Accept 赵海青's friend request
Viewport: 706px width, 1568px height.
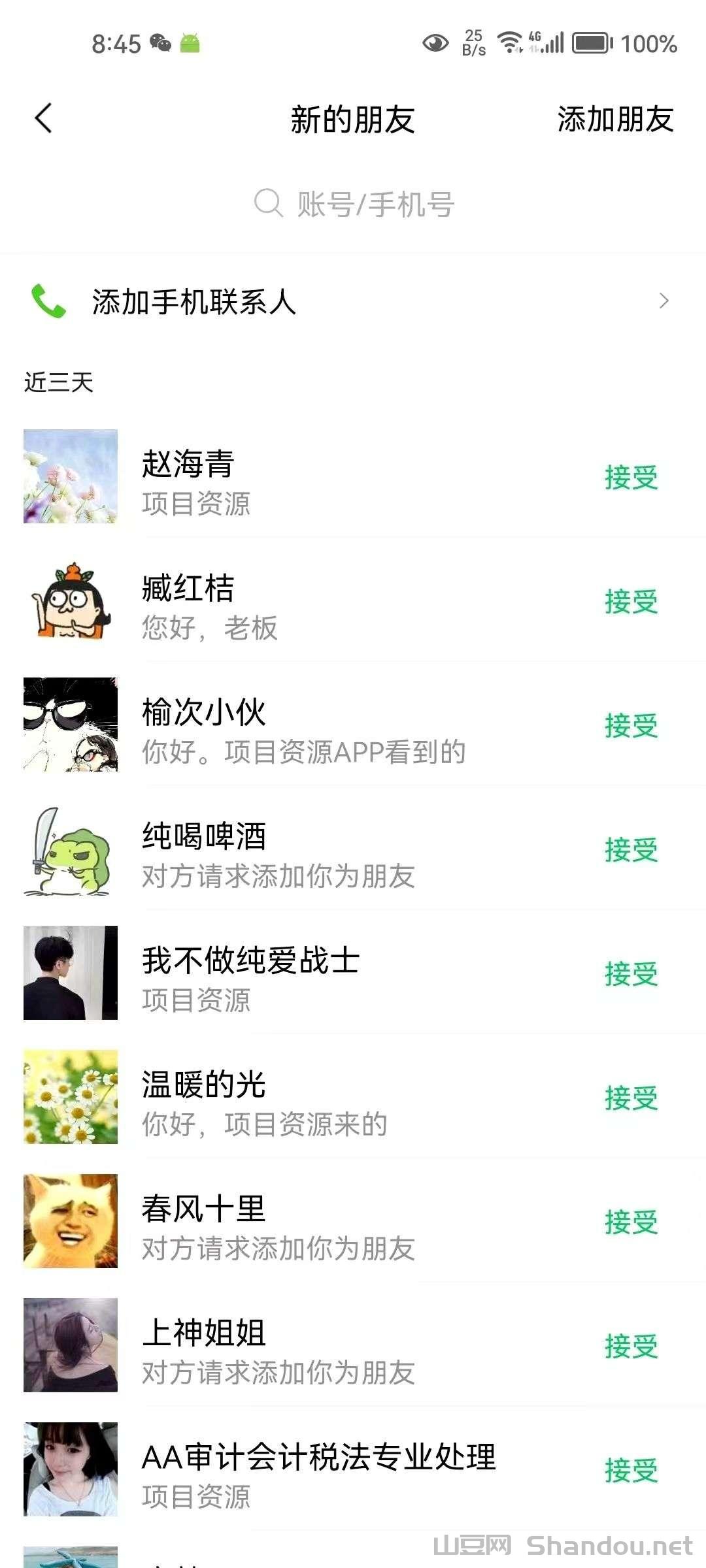(x=631, y=478)
